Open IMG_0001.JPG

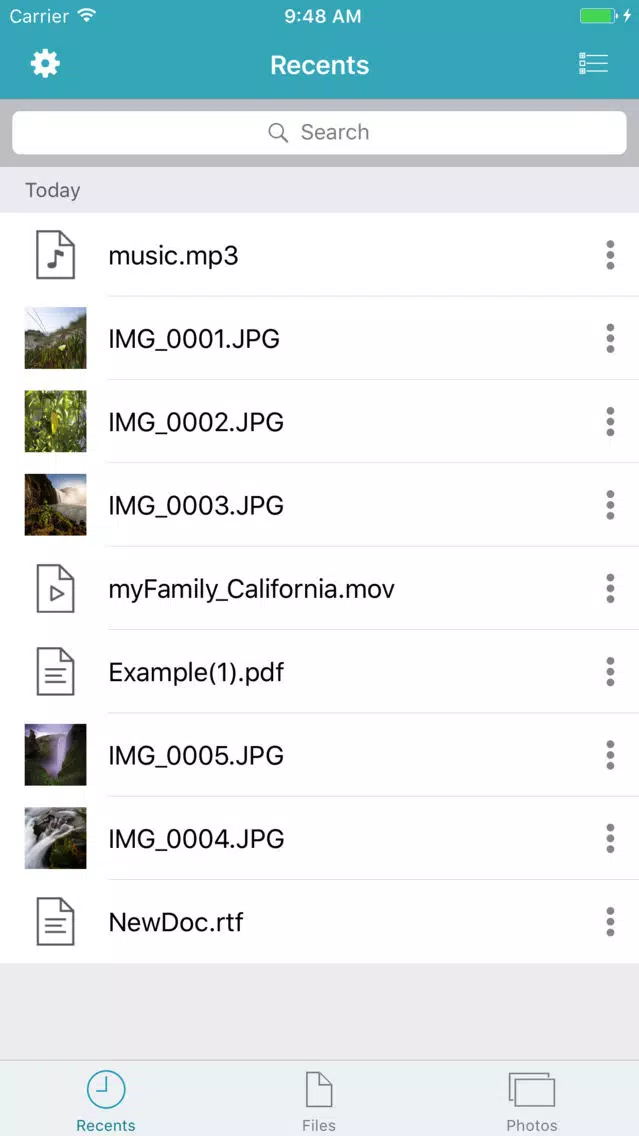tap(320, 338)
